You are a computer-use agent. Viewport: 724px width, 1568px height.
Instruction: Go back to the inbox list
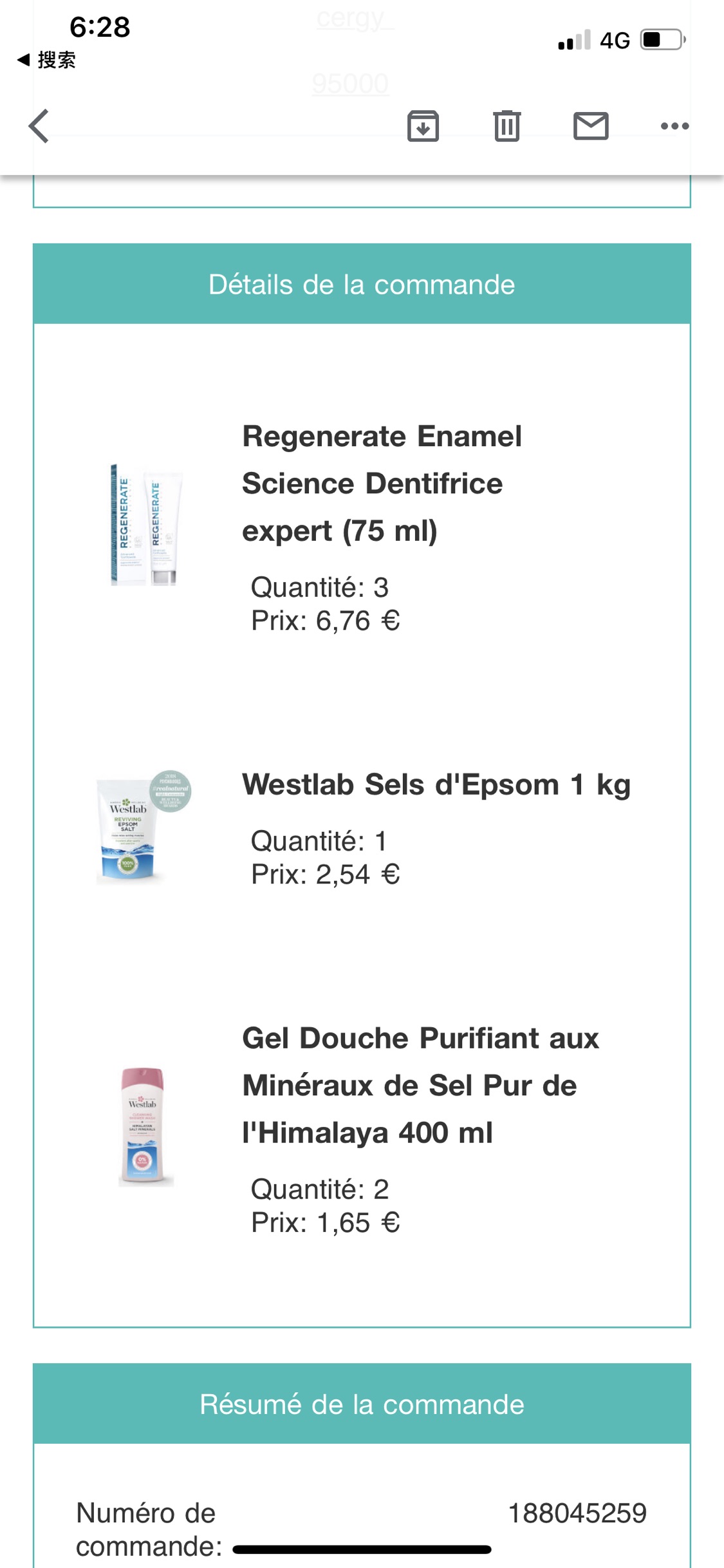[39, 126]
